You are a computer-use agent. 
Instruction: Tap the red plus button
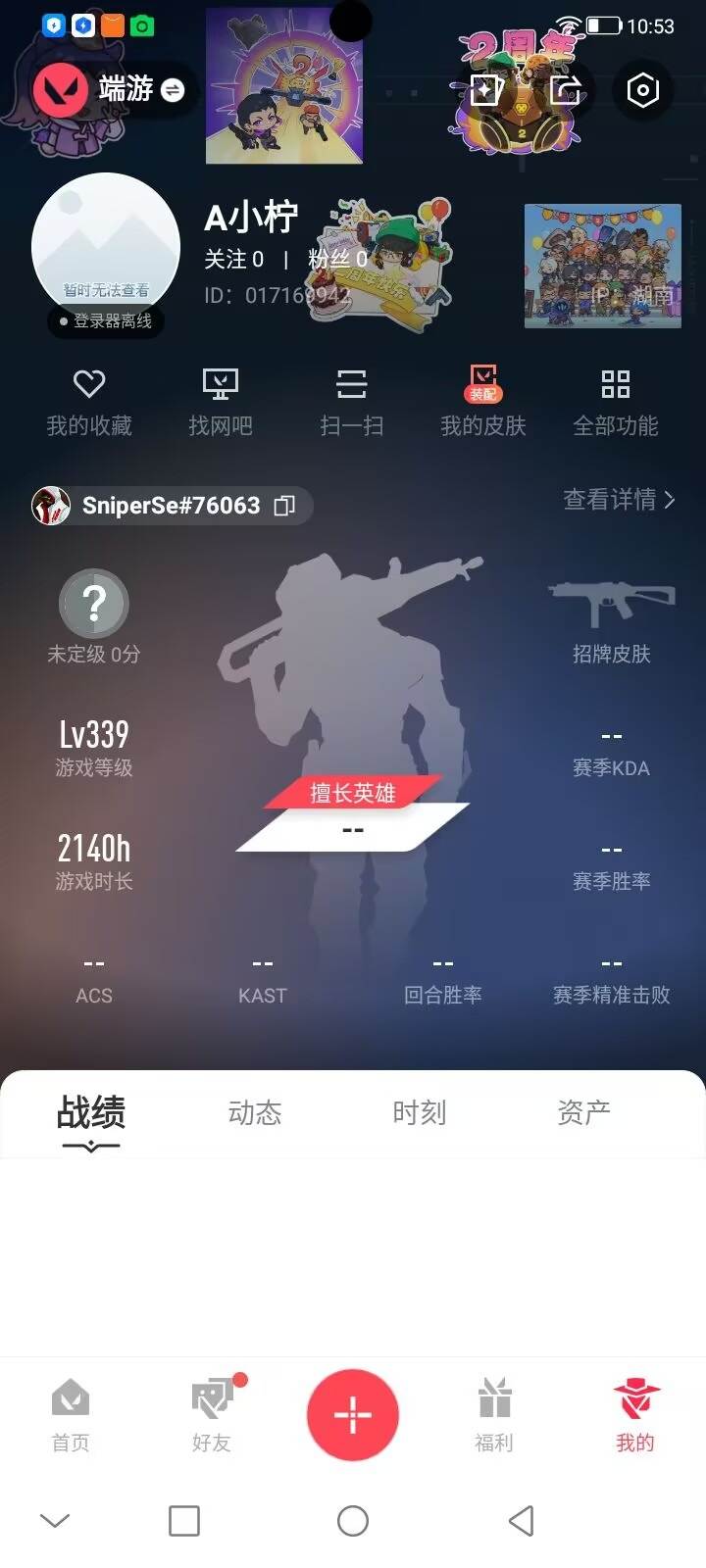tap(353, 1414)
